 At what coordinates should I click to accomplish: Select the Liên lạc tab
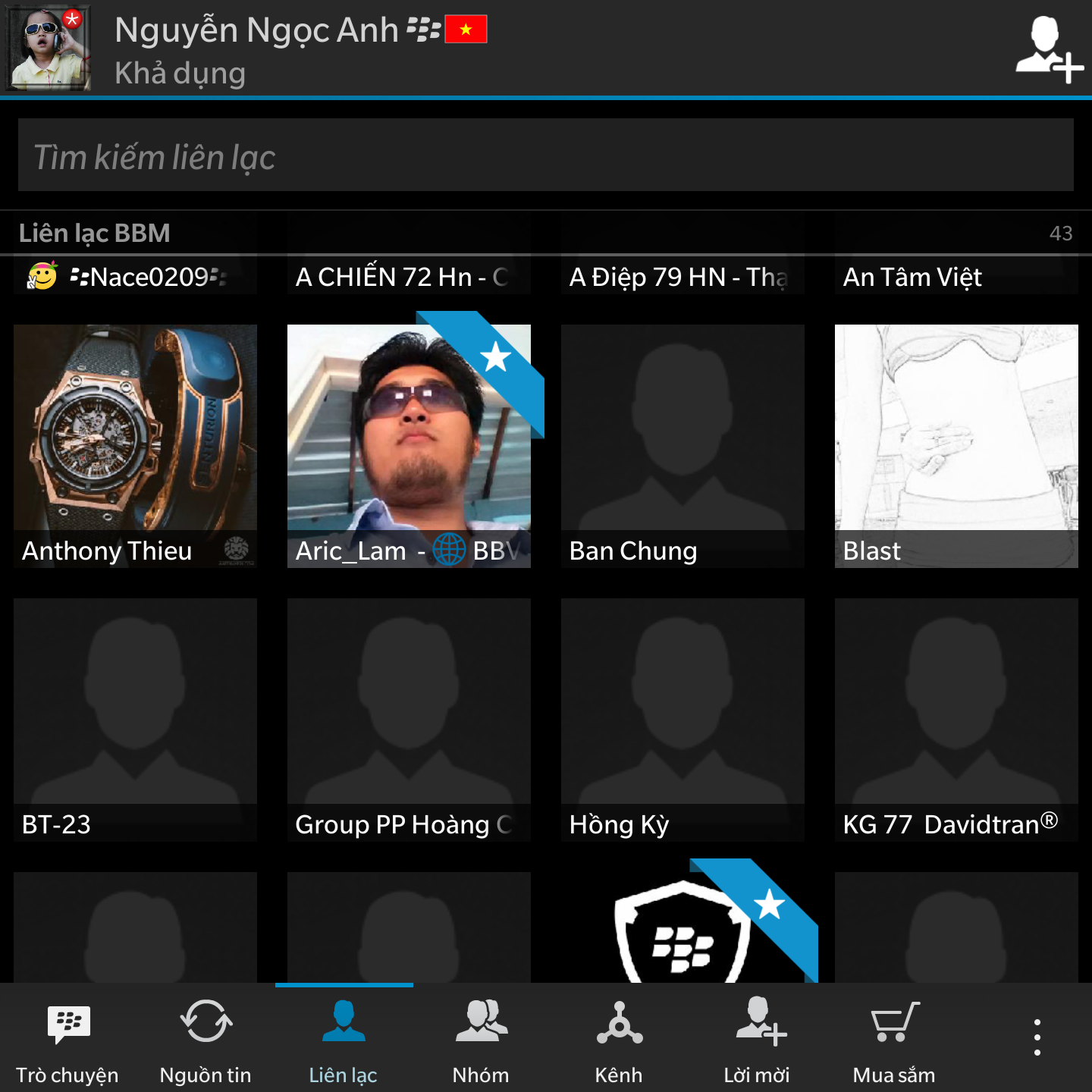[x=344, y=1040]
